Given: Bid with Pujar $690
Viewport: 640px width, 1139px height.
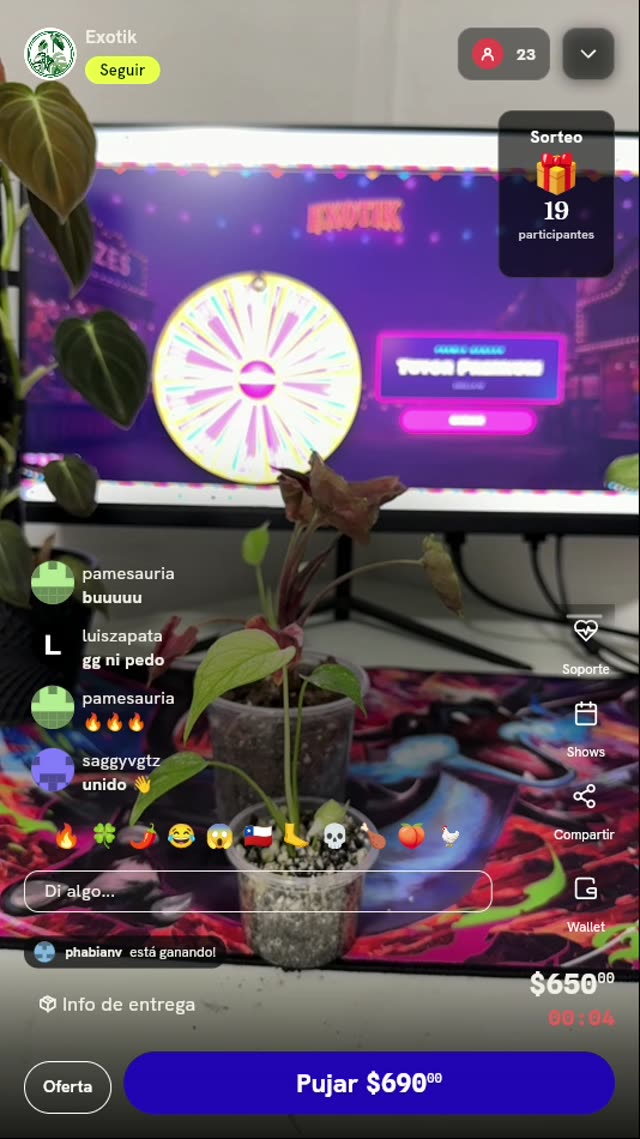Looking at the screenshot, I should click(369, 1083).
